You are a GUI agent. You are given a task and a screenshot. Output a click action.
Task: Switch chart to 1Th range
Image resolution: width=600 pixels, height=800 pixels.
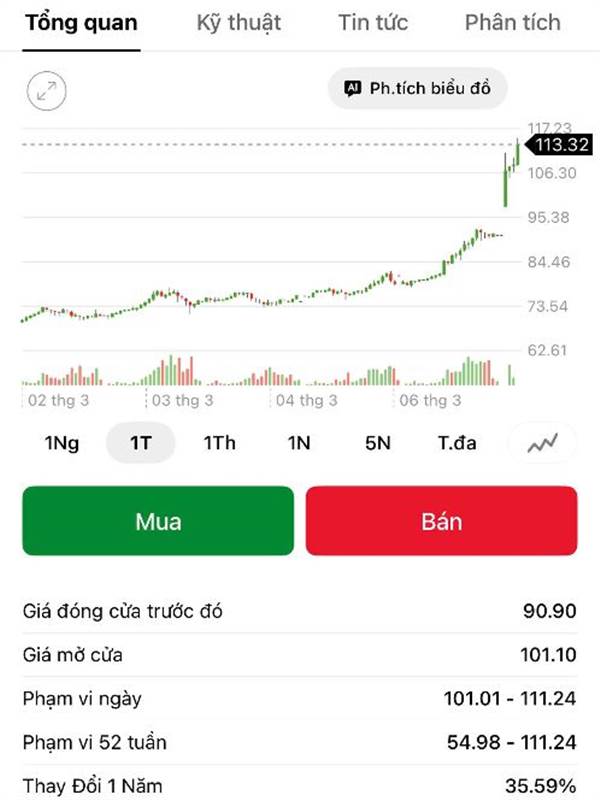[x=219, y=443]
